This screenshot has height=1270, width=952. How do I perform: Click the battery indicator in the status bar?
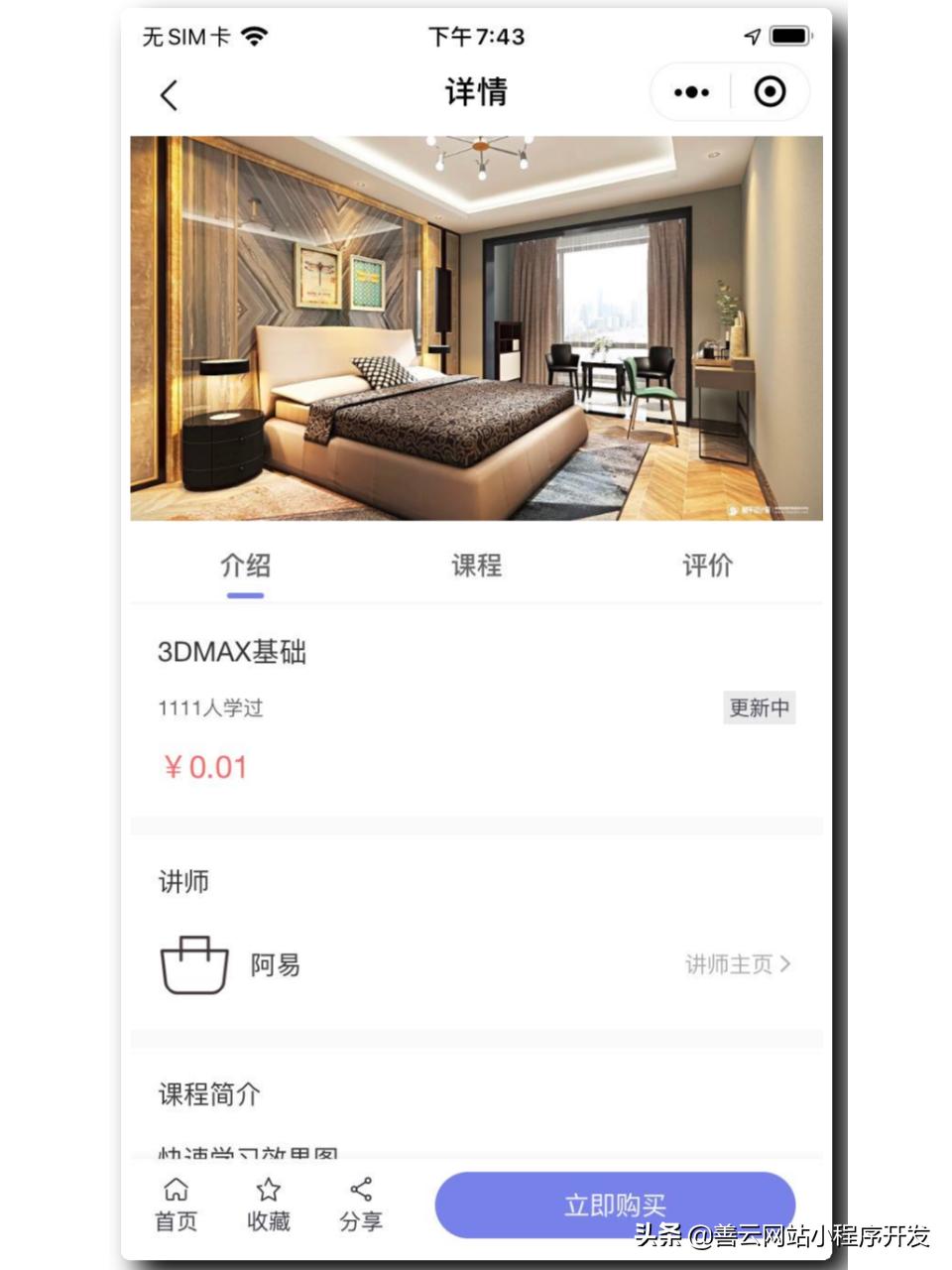793,35
